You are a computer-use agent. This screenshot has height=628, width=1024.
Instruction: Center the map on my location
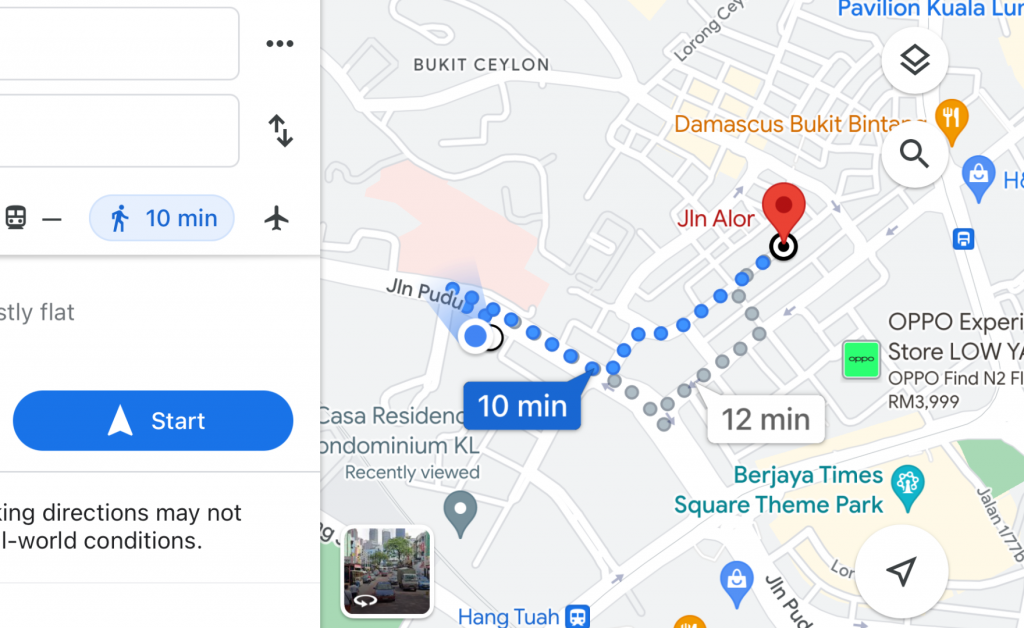901,571
